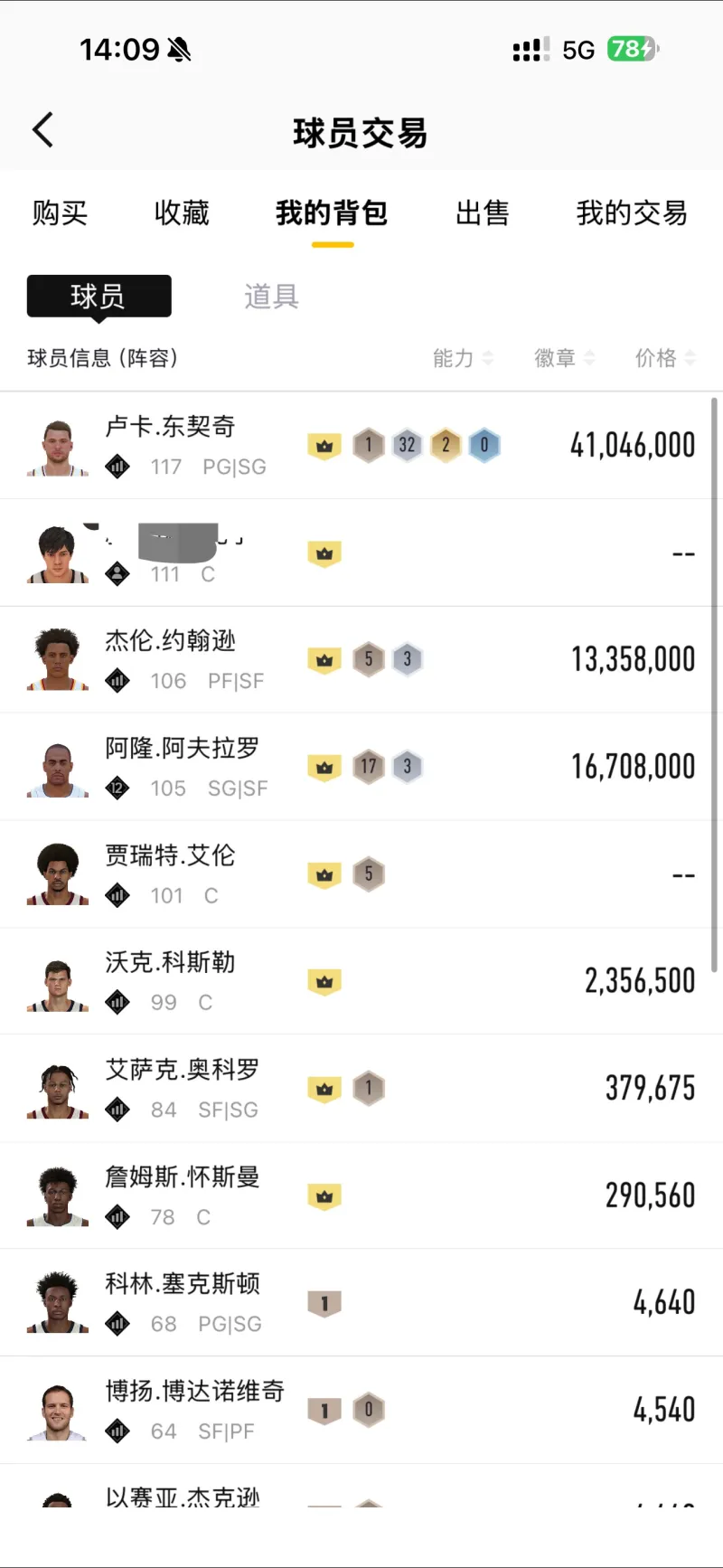Open player 杰伦.约翰逊
The image size is (723, 1568).
point(170,641)
